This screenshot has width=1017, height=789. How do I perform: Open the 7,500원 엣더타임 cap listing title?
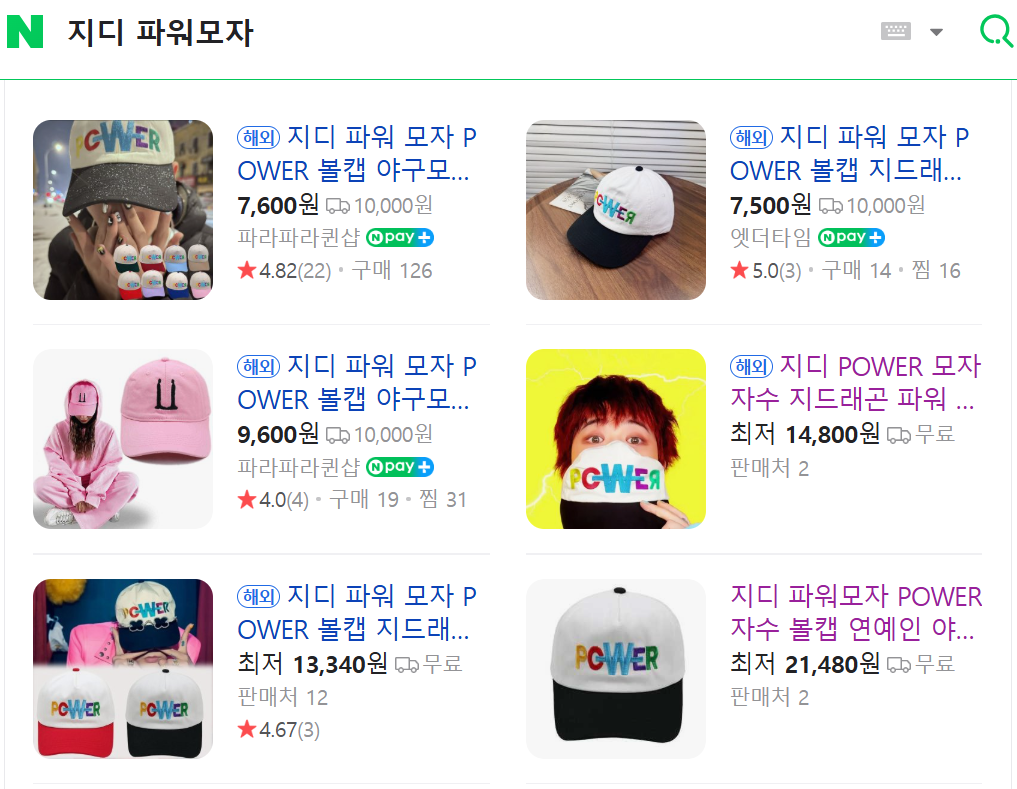pos(850,154)
